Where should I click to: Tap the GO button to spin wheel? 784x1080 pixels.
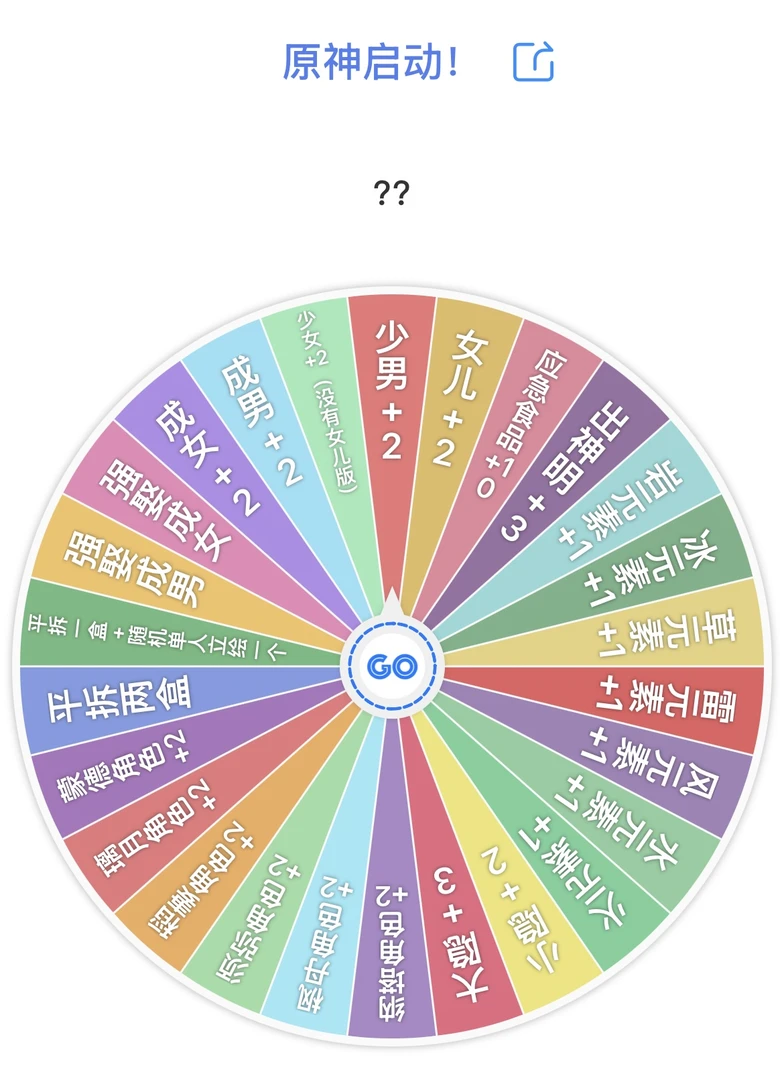[392, 666]
